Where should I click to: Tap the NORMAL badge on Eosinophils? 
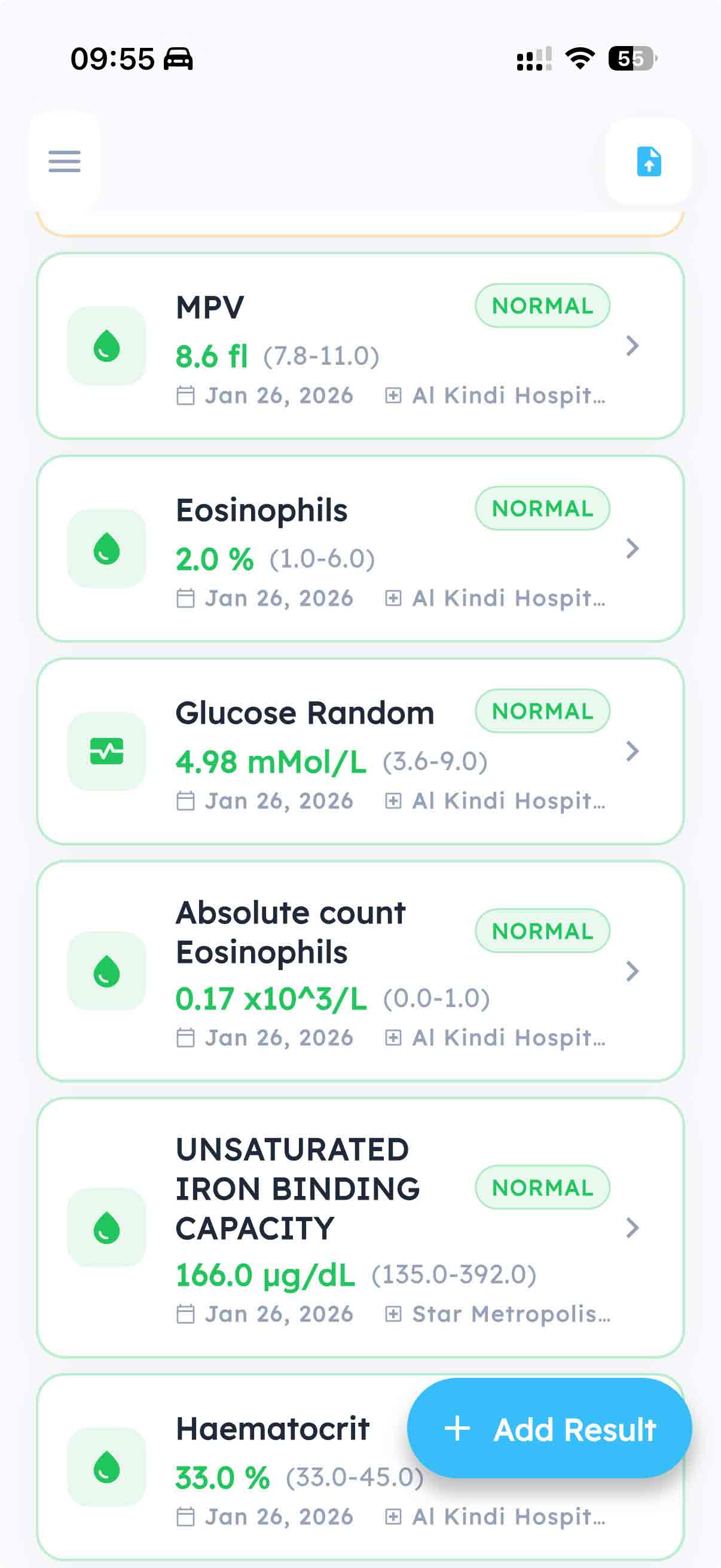coord(542,508)
